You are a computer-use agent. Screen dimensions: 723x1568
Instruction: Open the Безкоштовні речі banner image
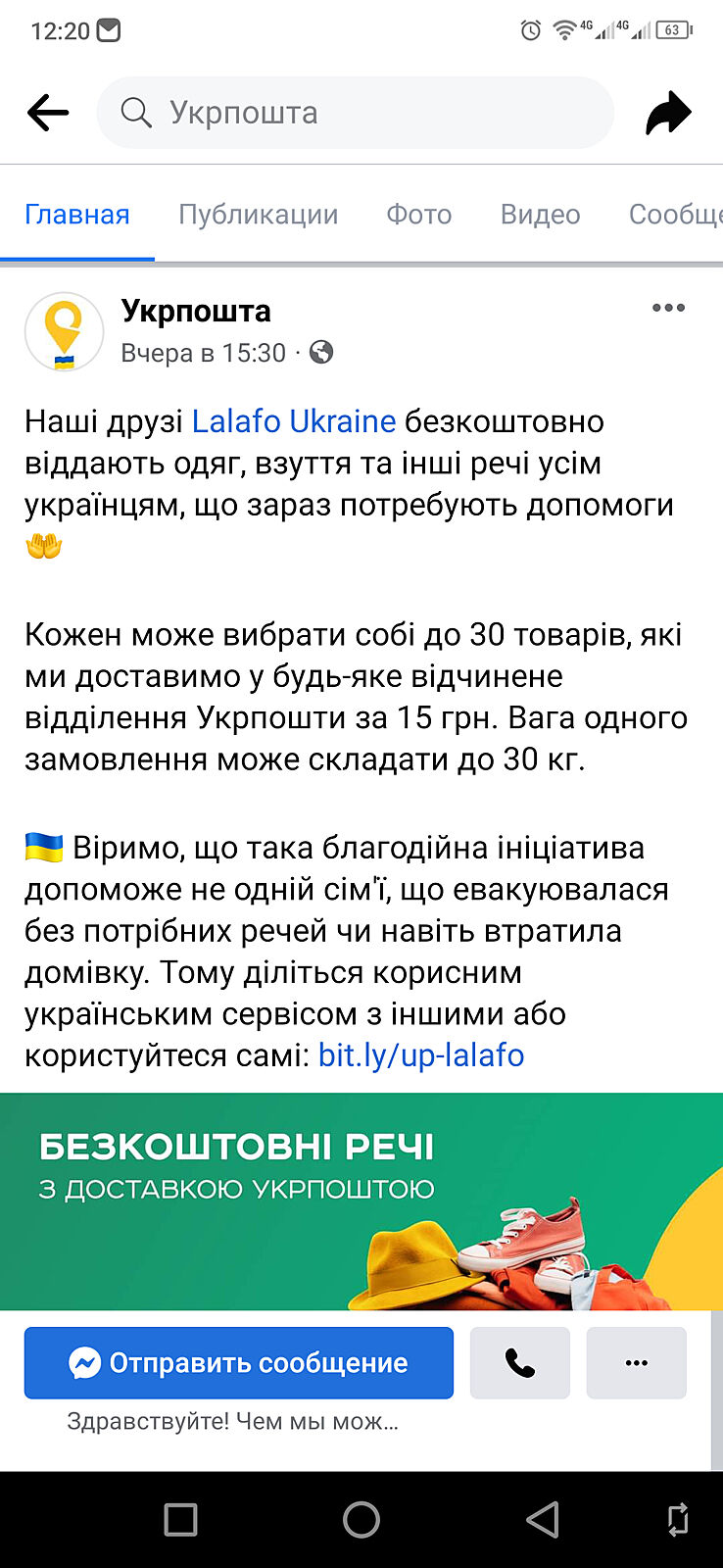click(361, 1200)
